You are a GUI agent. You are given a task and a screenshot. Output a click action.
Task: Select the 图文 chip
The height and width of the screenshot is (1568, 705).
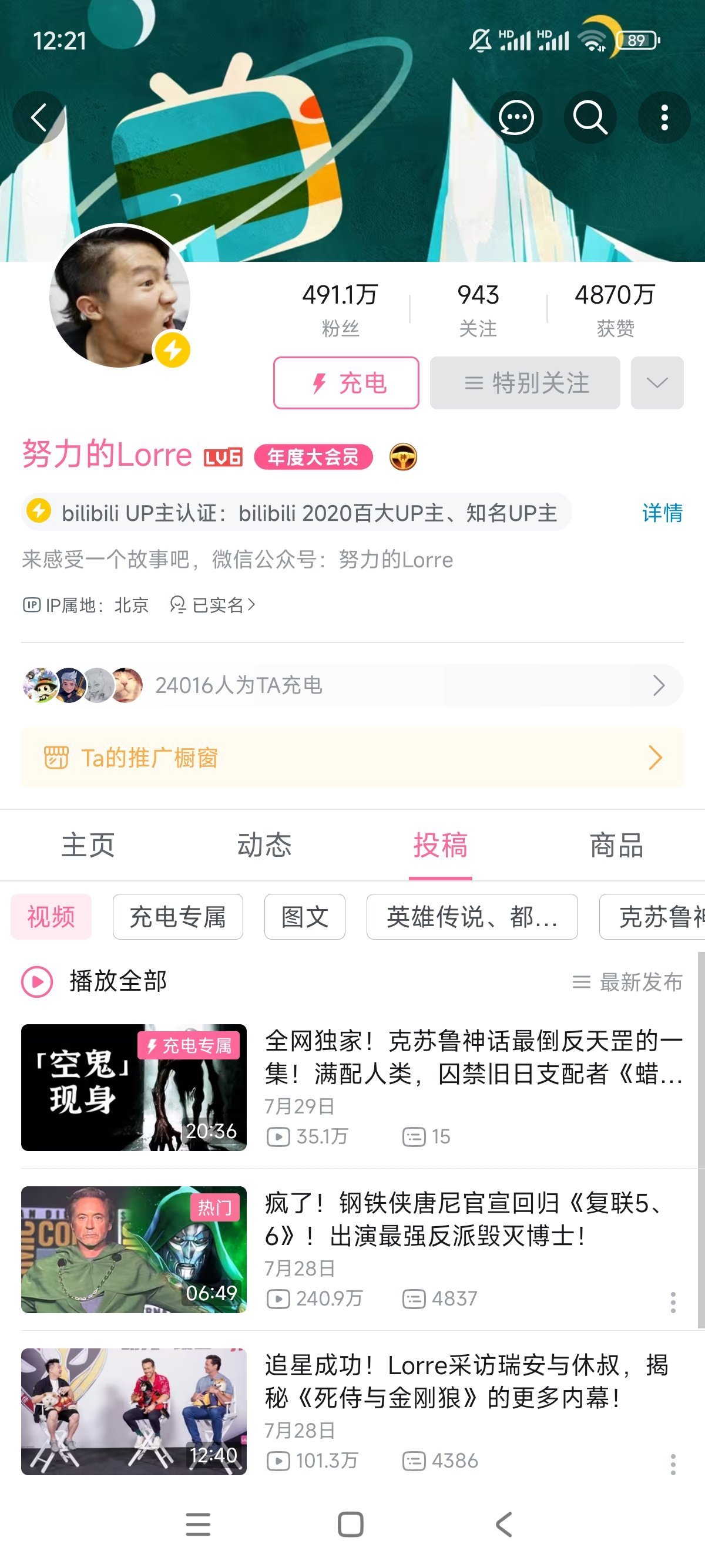tap(304, 917)
